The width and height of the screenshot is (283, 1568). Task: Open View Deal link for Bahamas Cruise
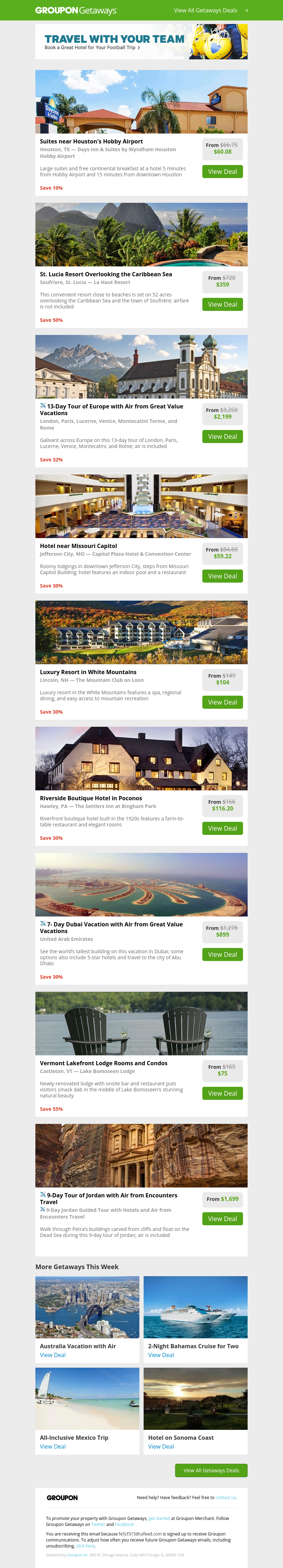pos(161,1355)
